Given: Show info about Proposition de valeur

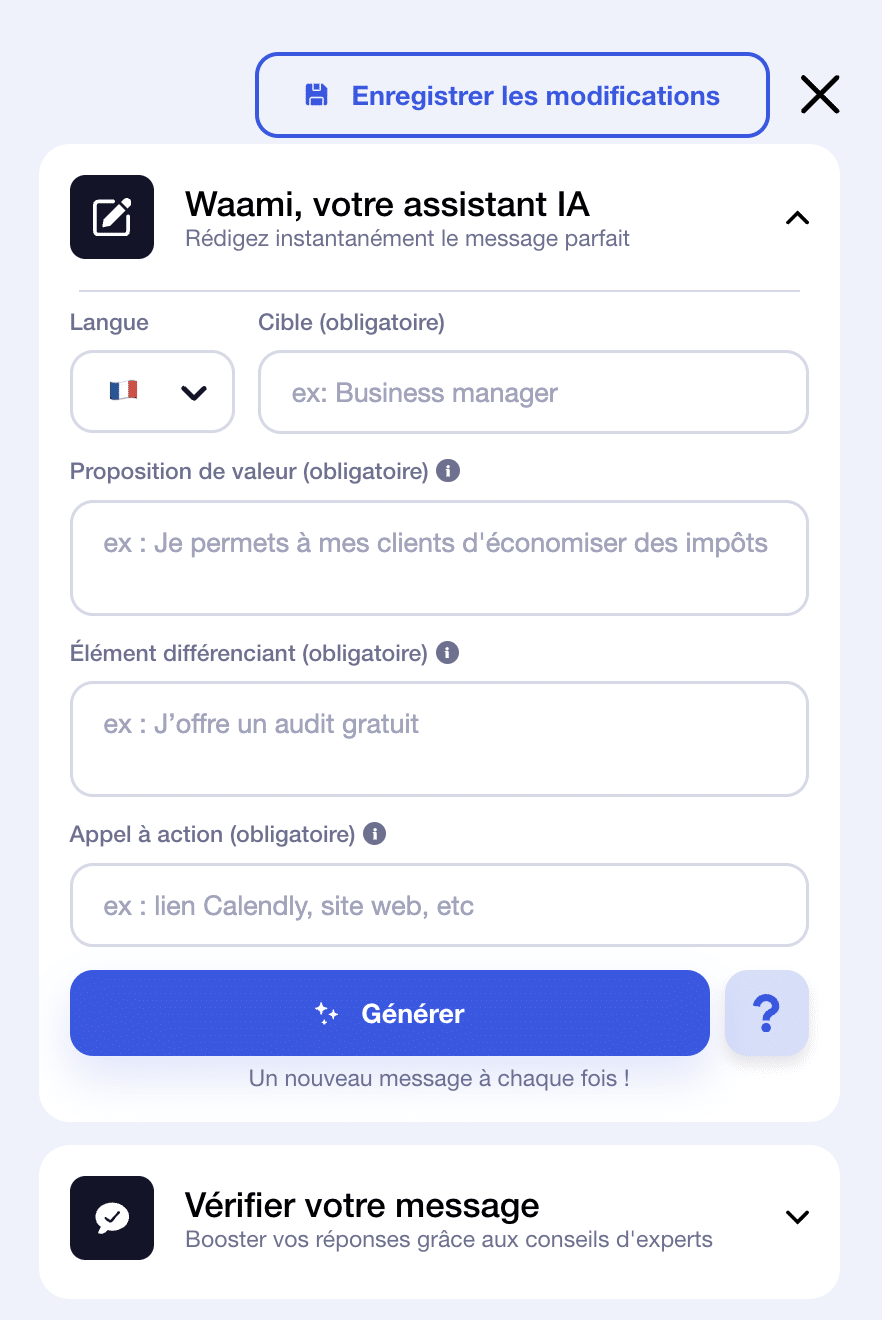Looking at the screenshot, I should pos(449,471).
